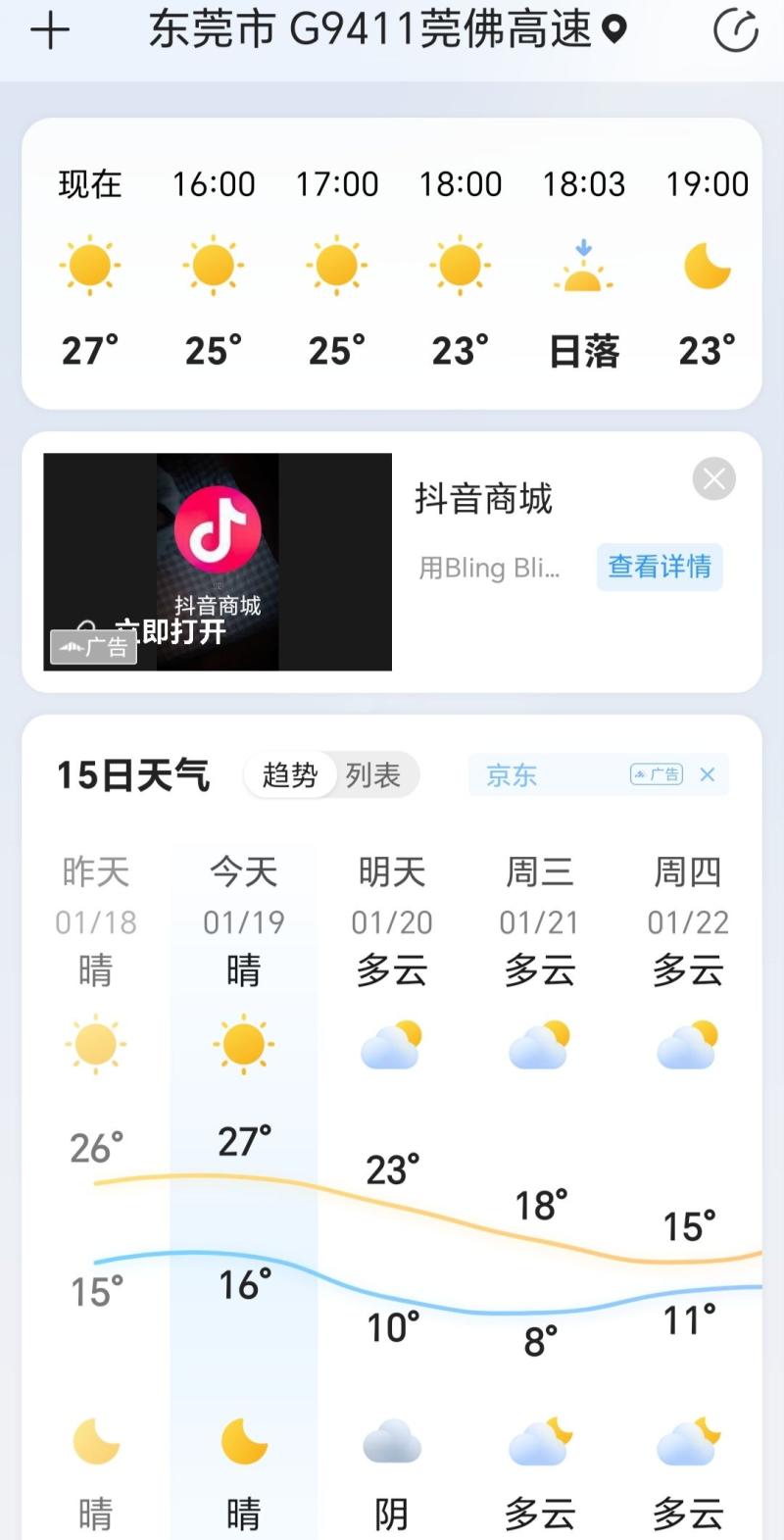Open 周三 01/21 forecast column
The width and height of the screenshot is (784, 1540).
coord(539,921)
